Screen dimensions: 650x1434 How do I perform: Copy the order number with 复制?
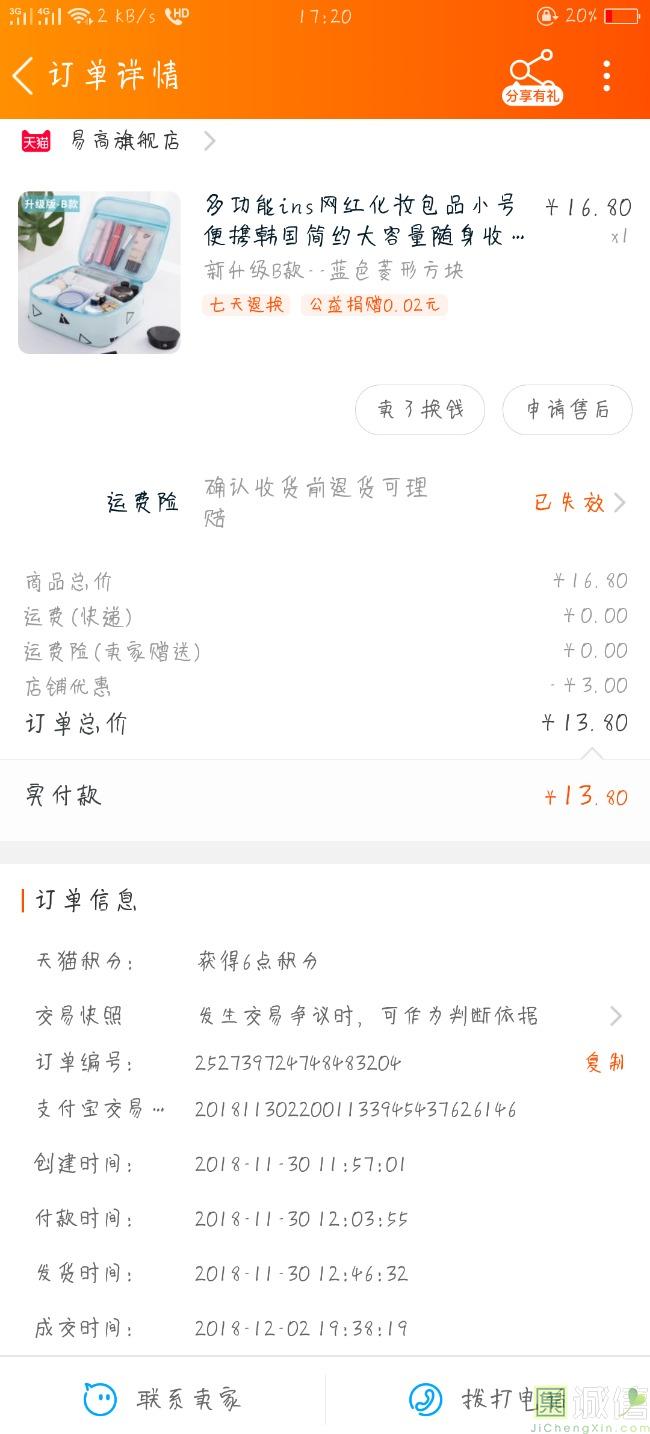point(605,1062)
